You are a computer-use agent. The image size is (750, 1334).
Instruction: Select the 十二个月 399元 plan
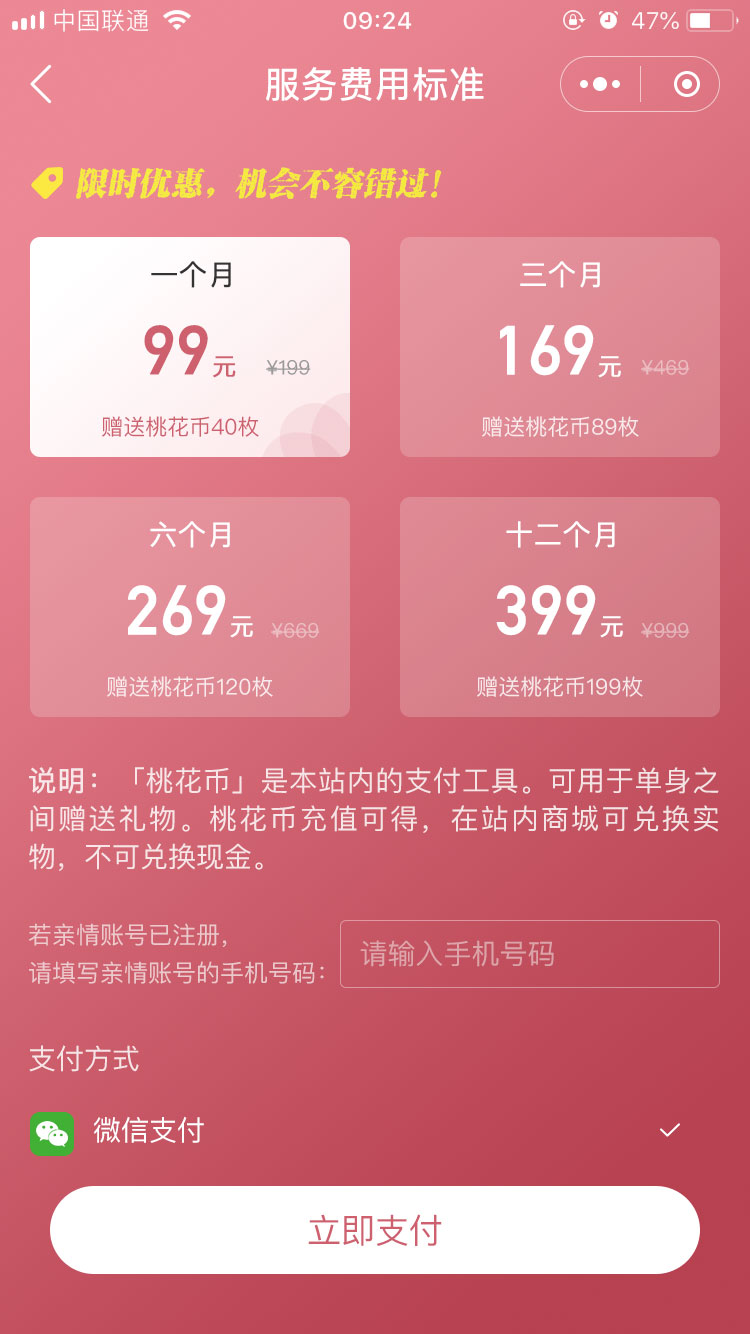tap(560, 607)
